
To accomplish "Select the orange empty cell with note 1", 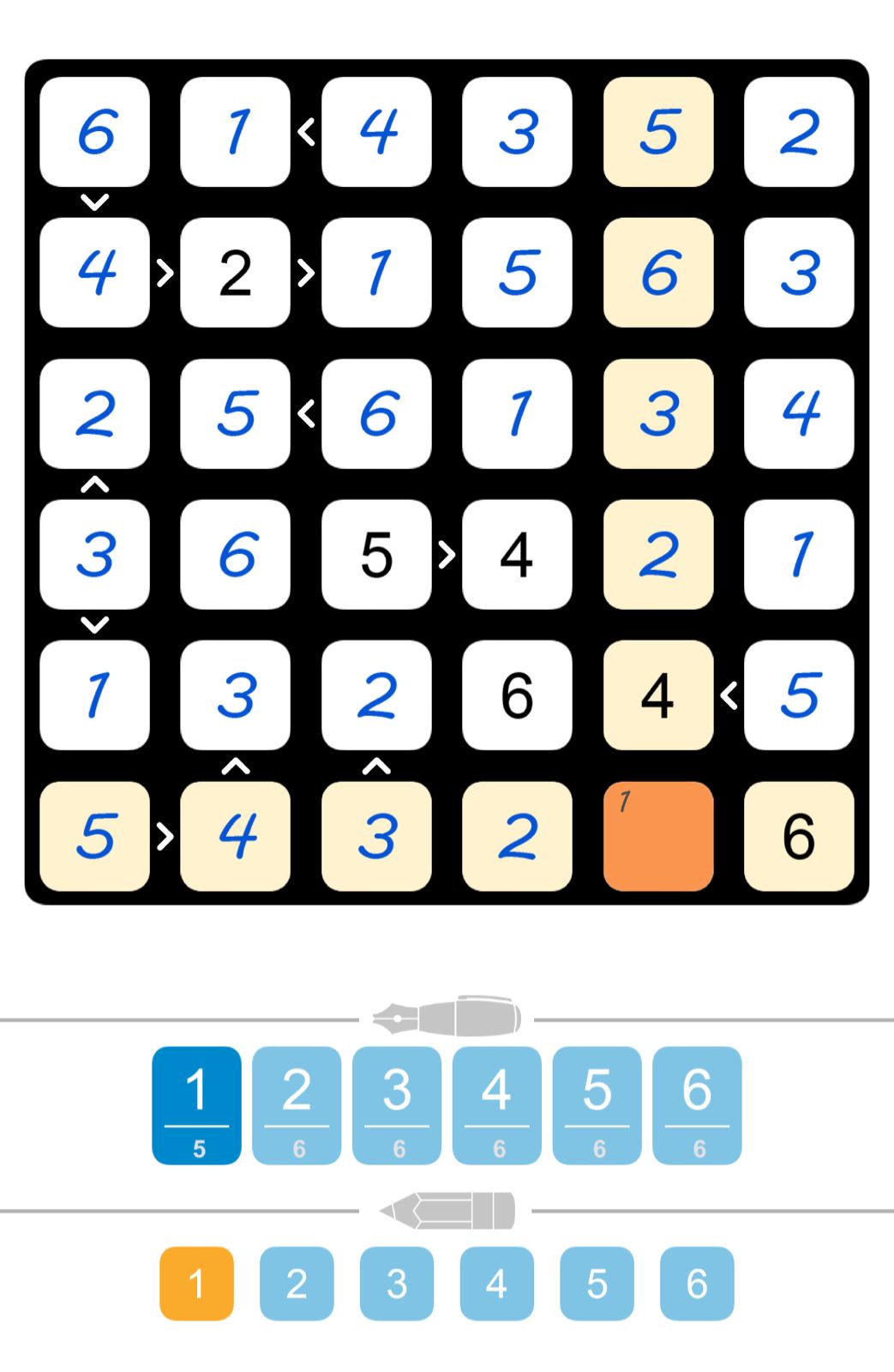I will (657, 836).
